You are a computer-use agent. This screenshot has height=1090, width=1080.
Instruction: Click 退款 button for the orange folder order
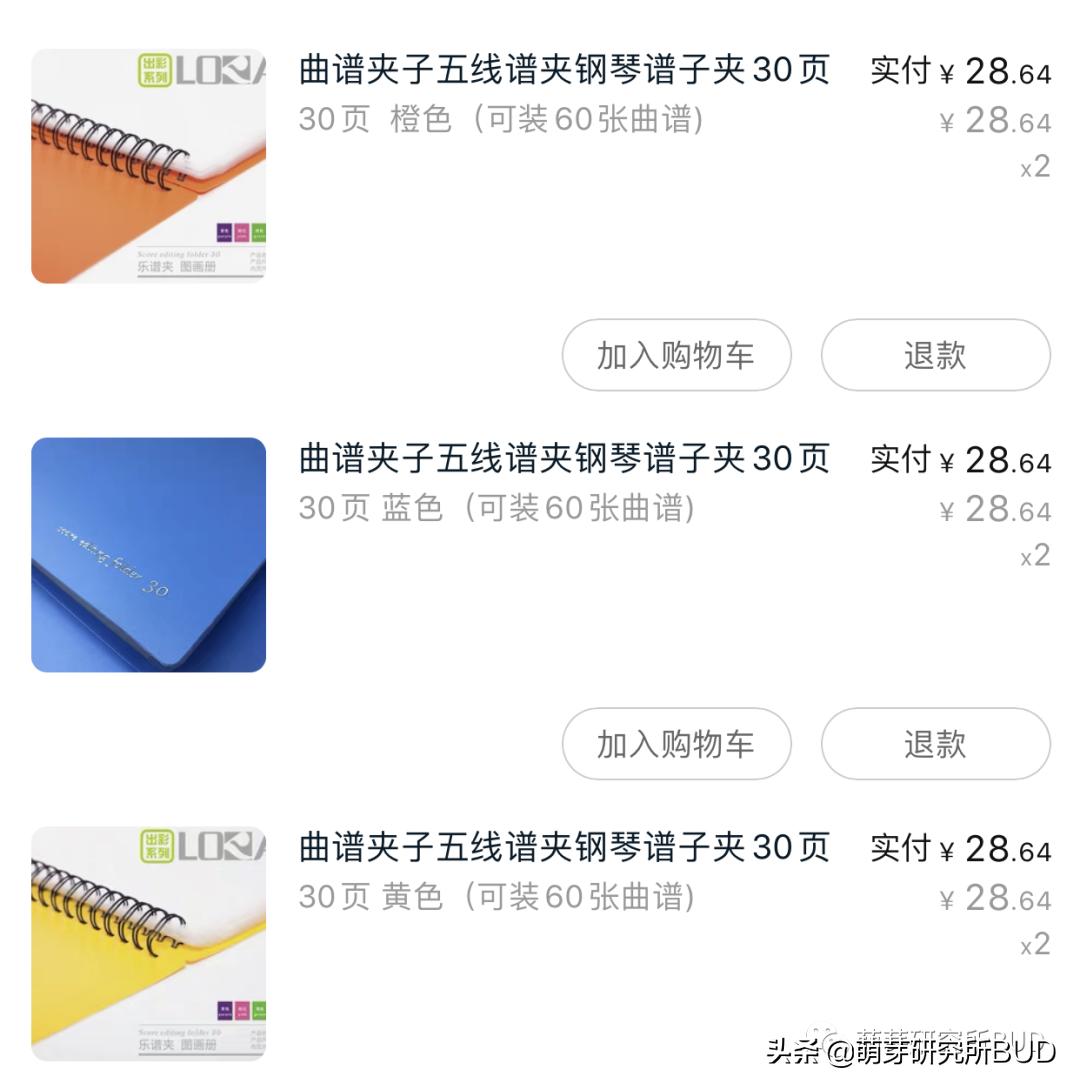point(936,355)
